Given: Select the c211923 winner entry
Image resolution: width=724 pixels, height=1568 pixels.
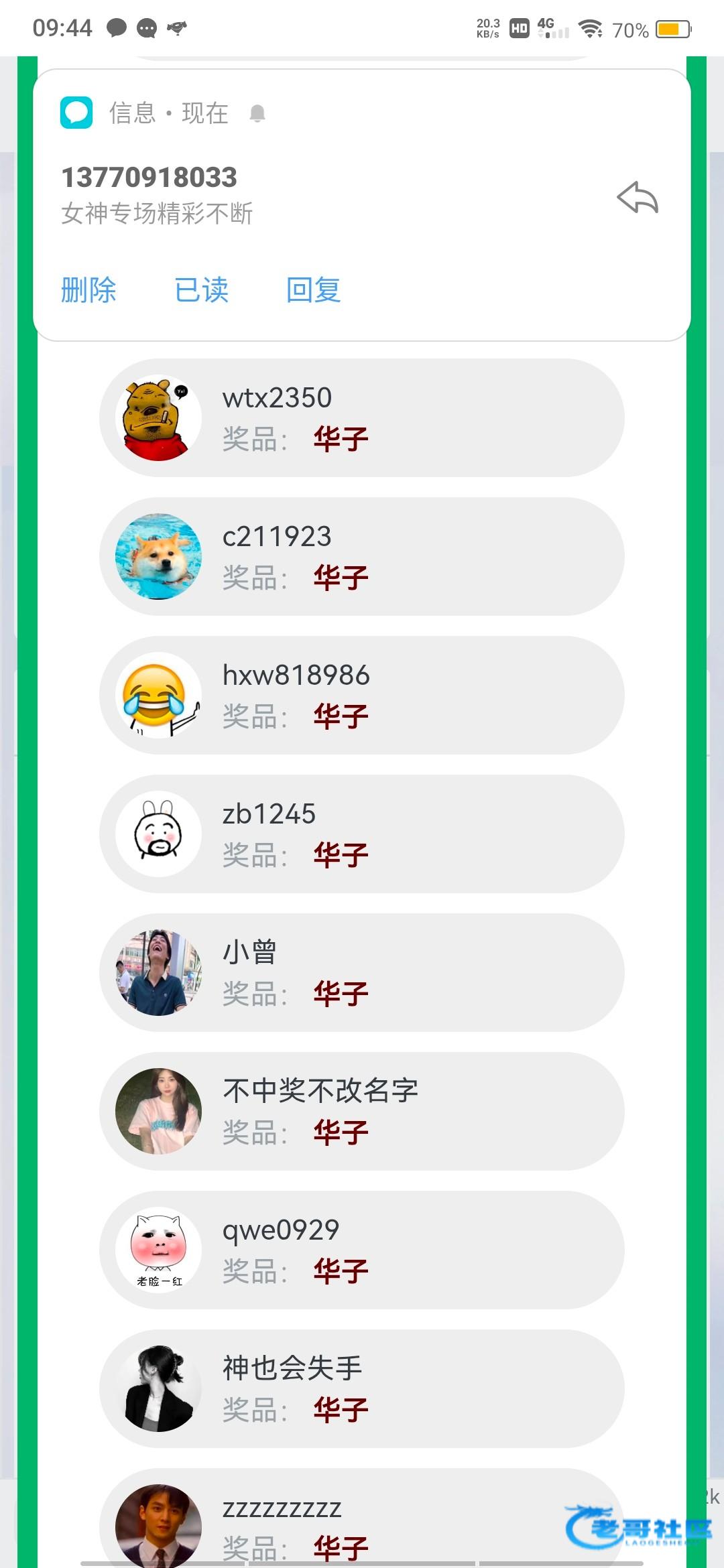Looking at the screenshot, I should click(362, 557).
